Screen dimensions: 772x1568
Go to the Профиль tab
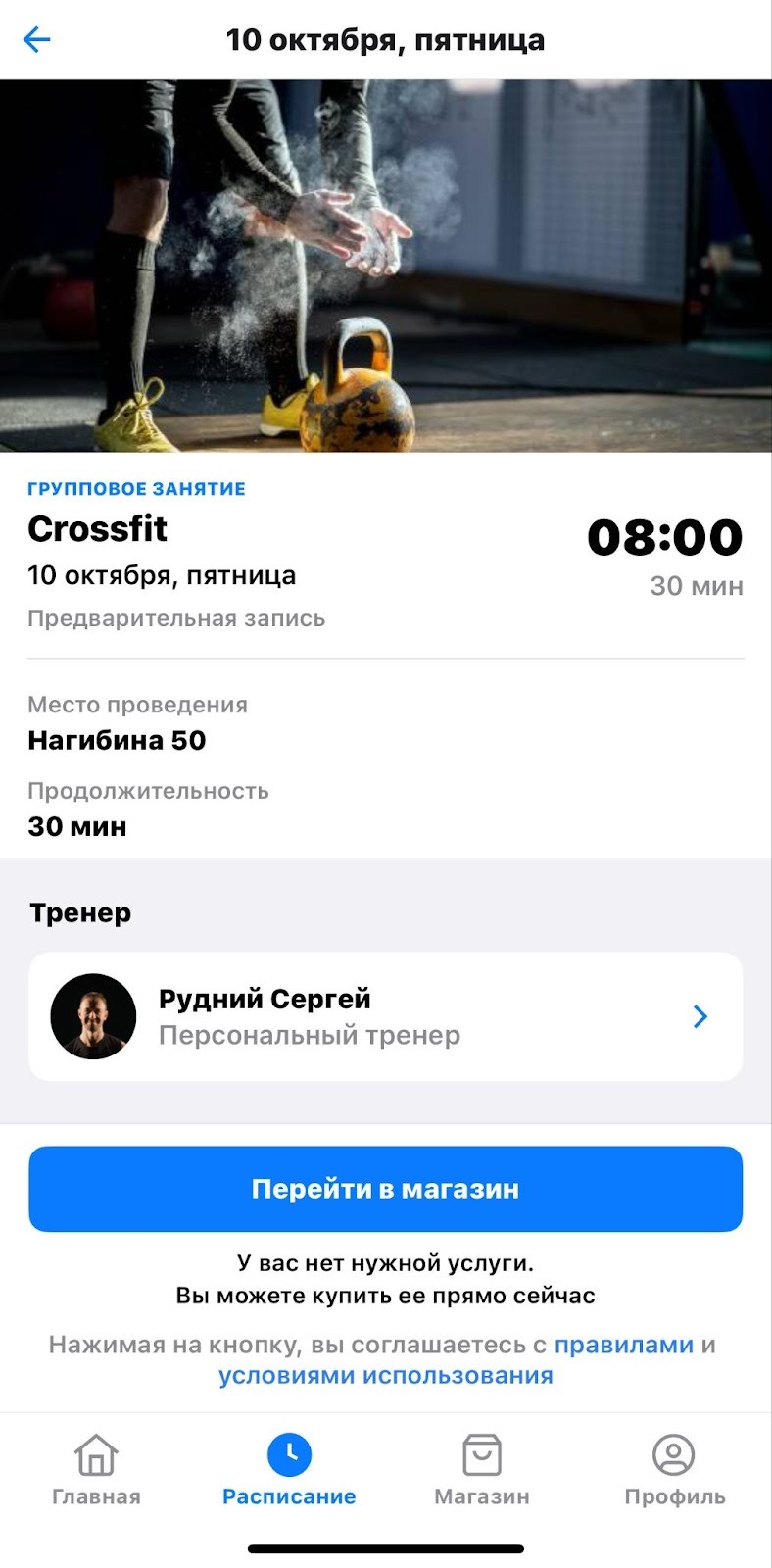(x=674, y=1469)
